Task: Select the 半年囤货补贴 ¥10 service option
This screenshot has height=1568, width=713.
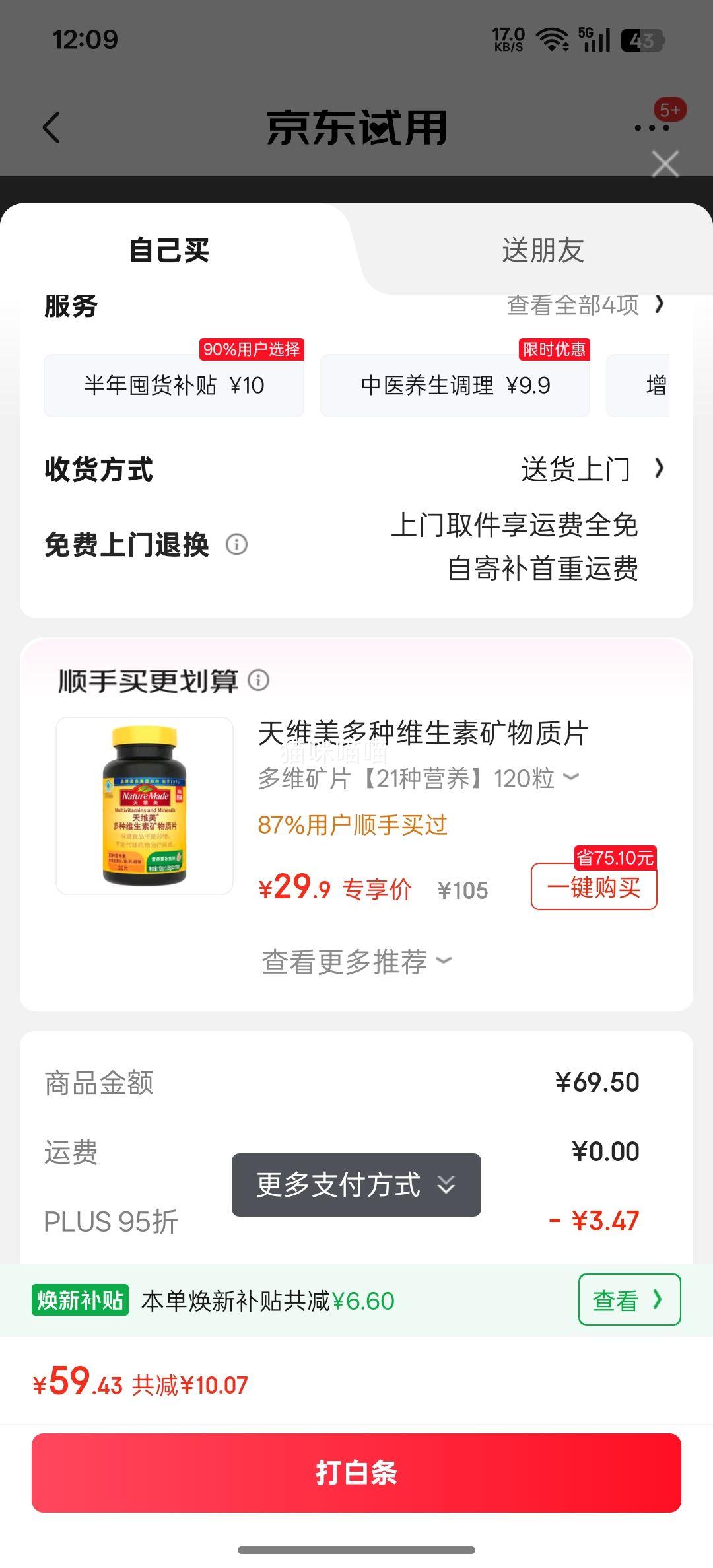Action: [175, 385]
